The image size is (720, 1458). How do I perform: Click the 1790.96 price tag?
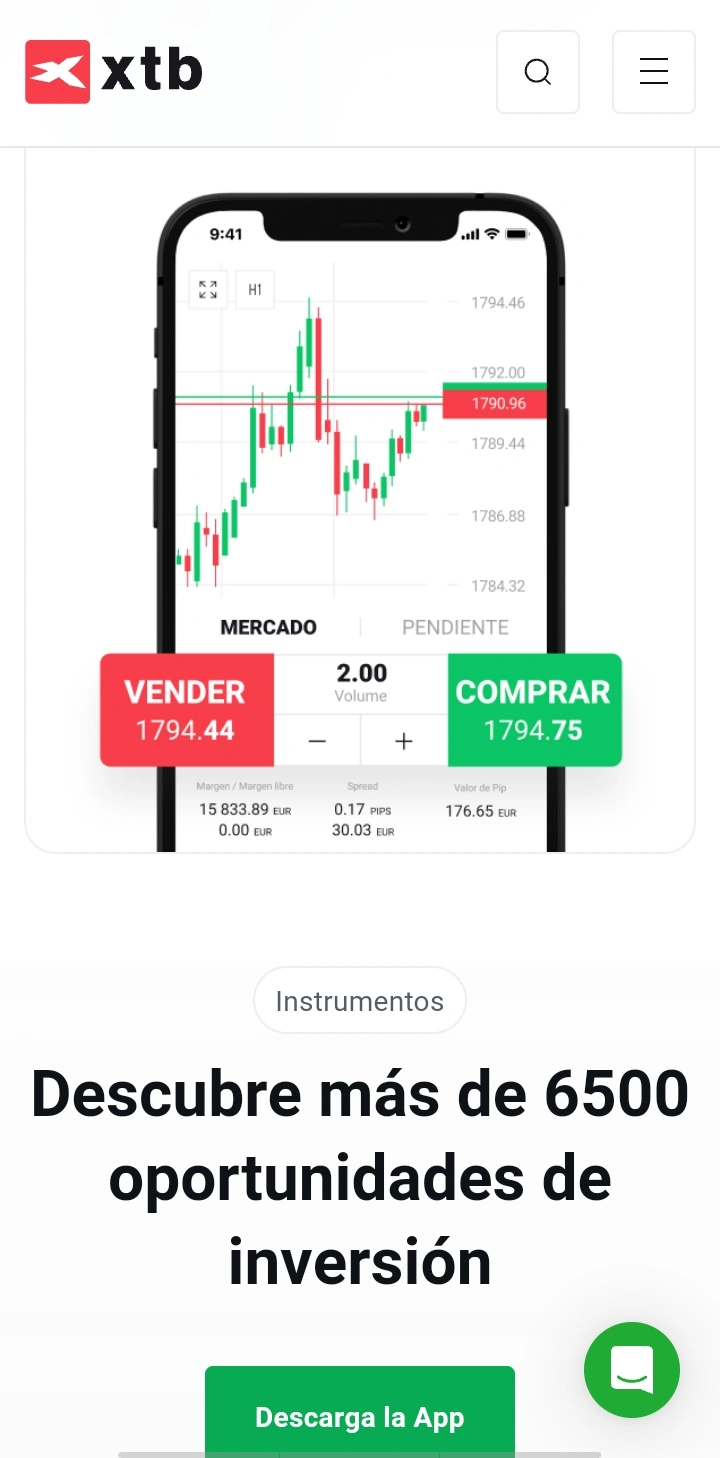tap(495, 402)
